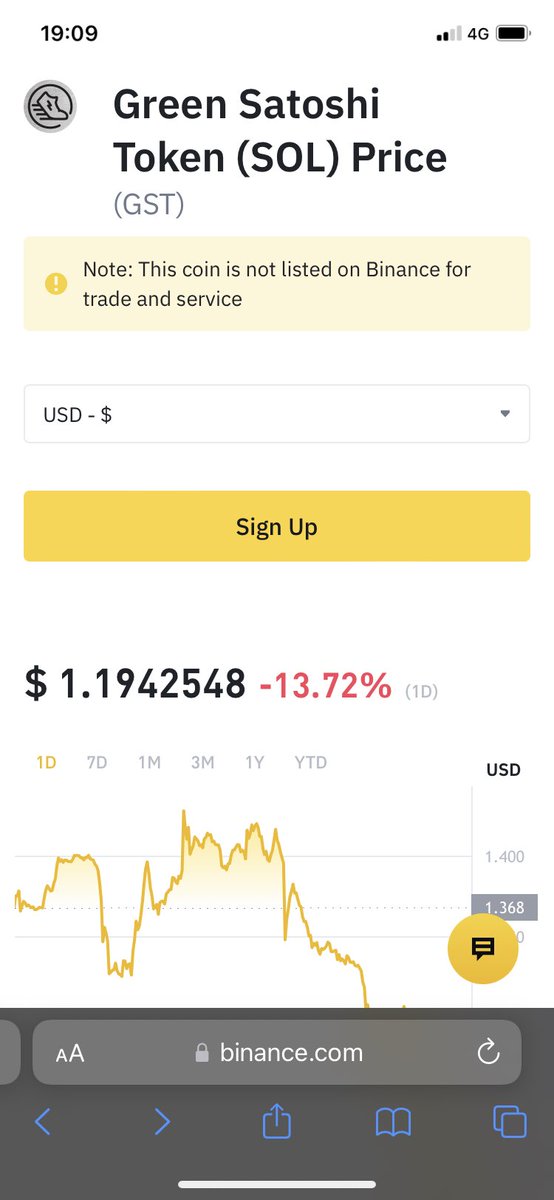Switch chart to 1M range
The width and height of the screenshot is (554, 1200).
pyautogui.click(x=149, y=762)
